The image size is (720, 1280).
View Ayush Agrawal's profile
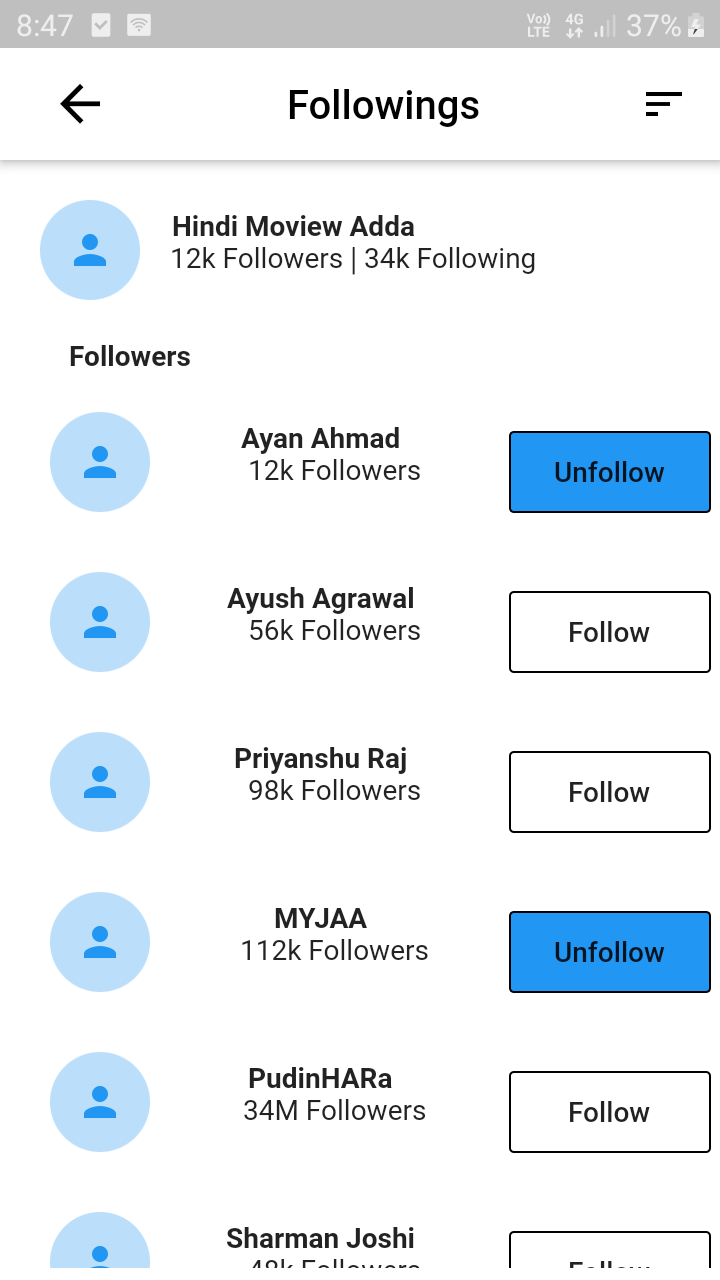[320, 614]
